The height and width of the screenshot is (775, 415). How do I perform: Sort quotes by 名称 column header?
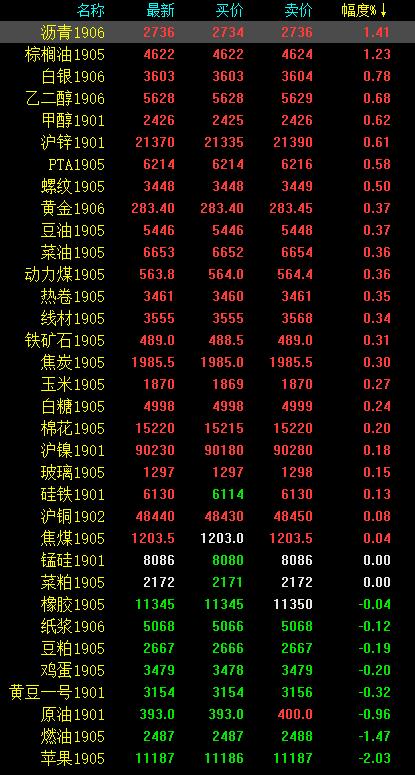[x=91, y=10]
